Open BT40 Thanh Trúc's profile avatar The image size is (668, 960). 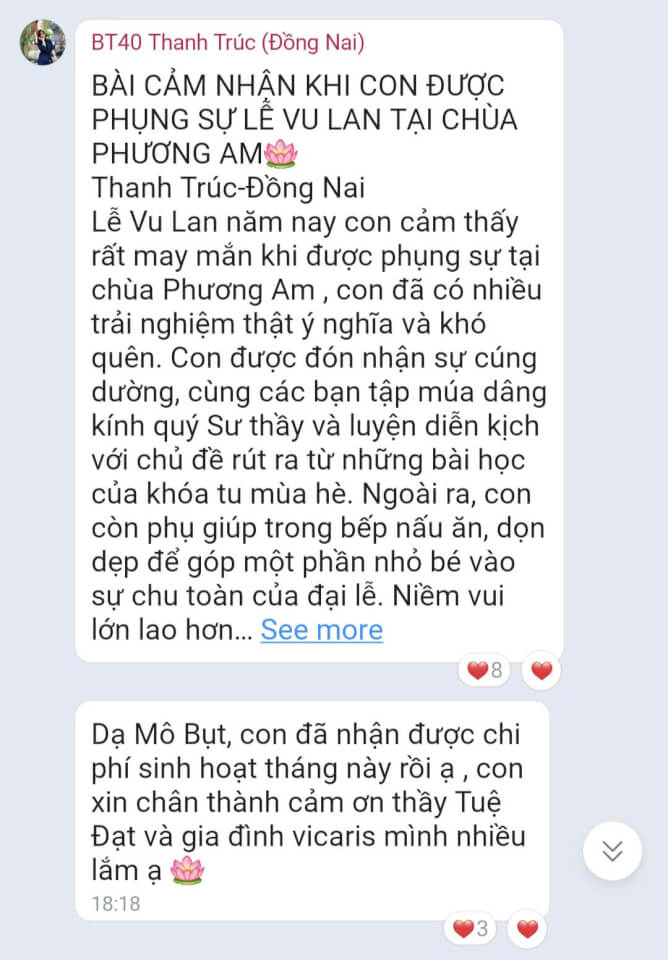click(x=43, y=43)
